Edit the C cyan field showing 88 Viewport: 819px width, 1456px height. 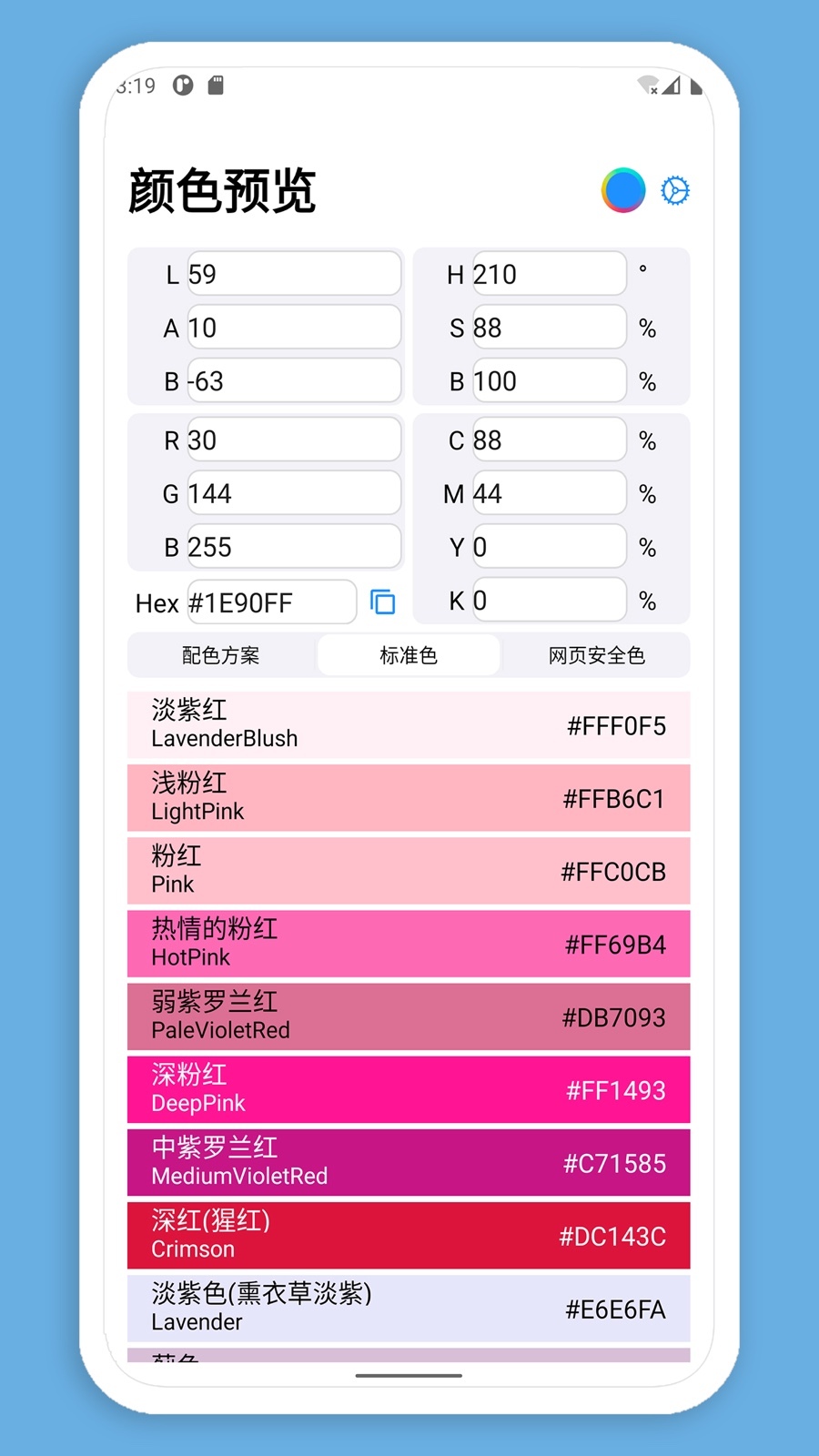[x=548, y=440]
